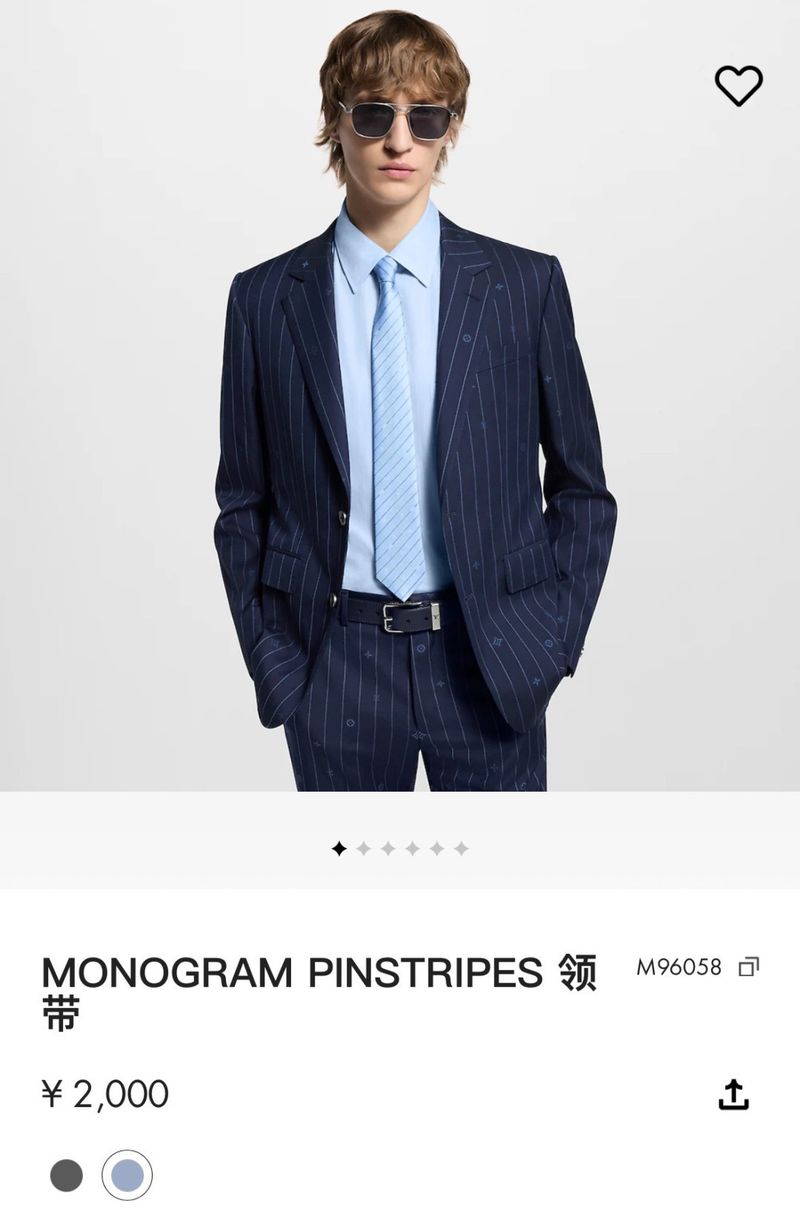This screenshot has width=800, height=1219.
Task: Select the dark gray color swatch
Action: (x=67, y=1174)
